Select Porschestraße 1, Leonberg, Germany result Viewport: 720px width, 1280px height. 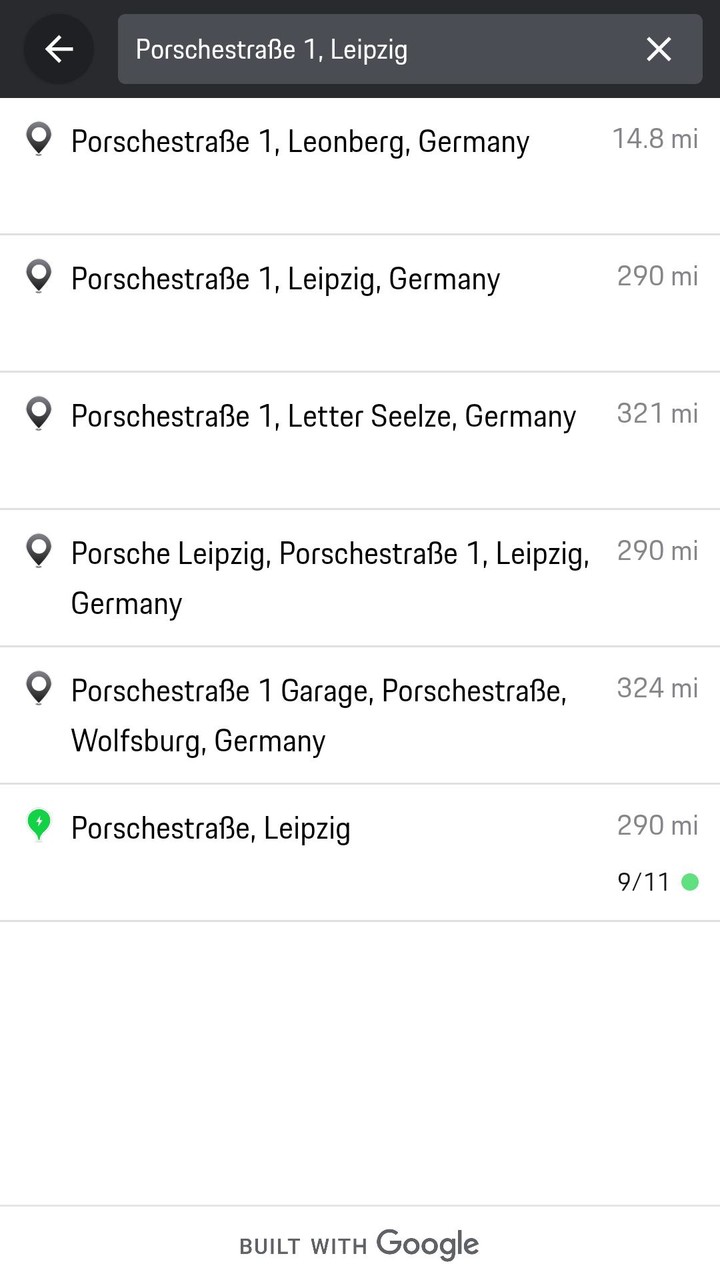[299, 141]
